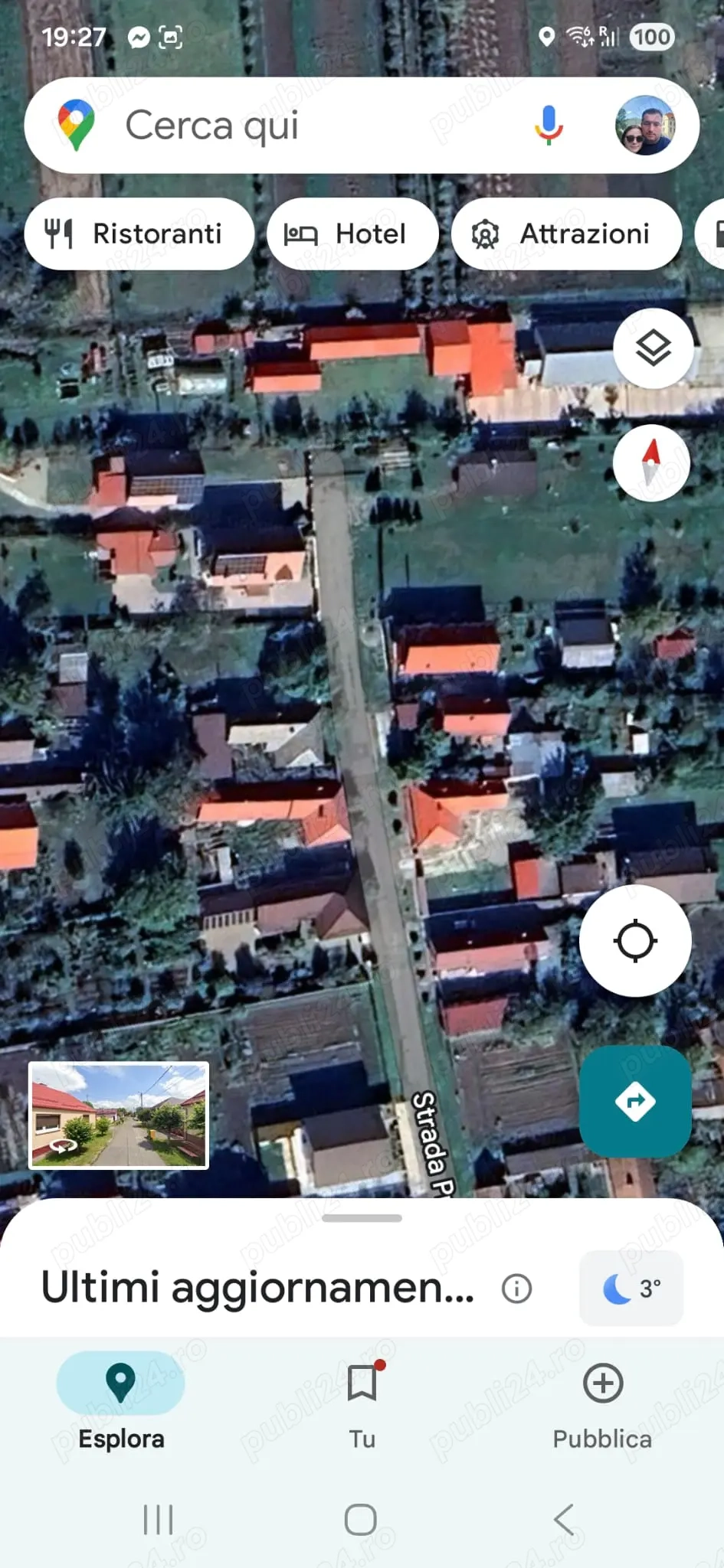The height and width of the screenshot is (1568, 724).
Task: Select the Attrazioni chip
Action: click(x=566, y=234)
